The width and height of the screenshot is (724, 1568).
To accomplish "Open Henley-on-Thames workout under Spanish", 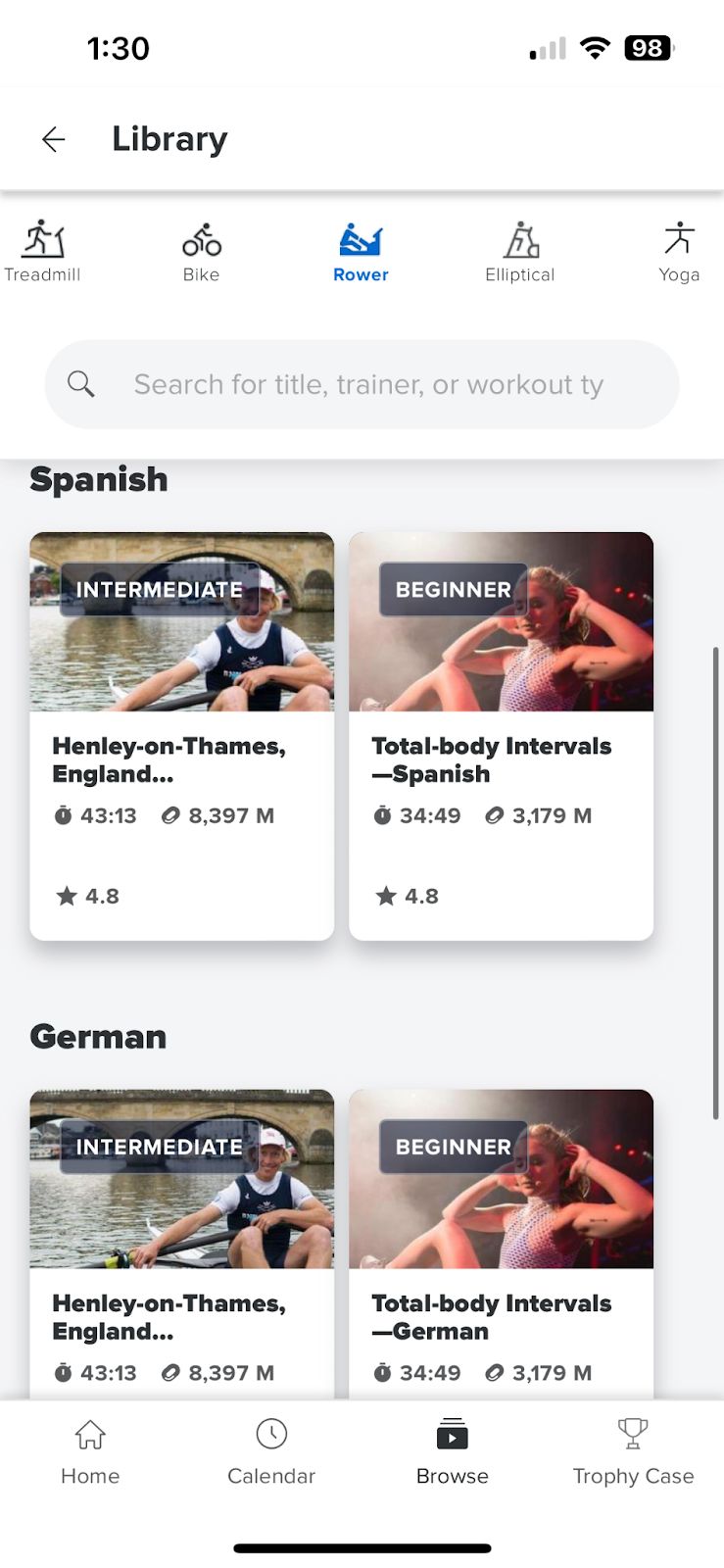I will [181, 735].
